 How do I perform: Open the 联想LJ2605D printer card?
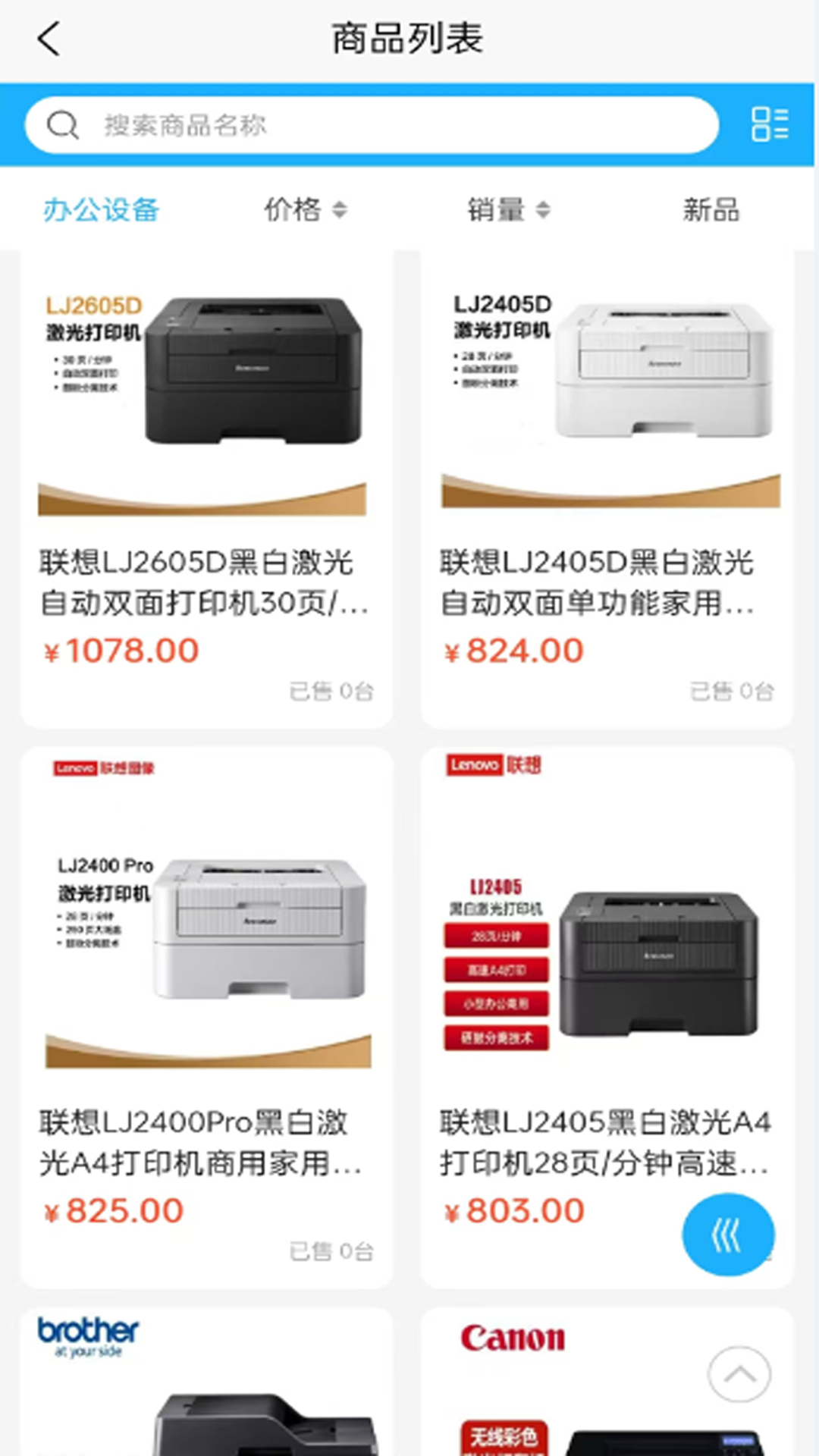206,485
